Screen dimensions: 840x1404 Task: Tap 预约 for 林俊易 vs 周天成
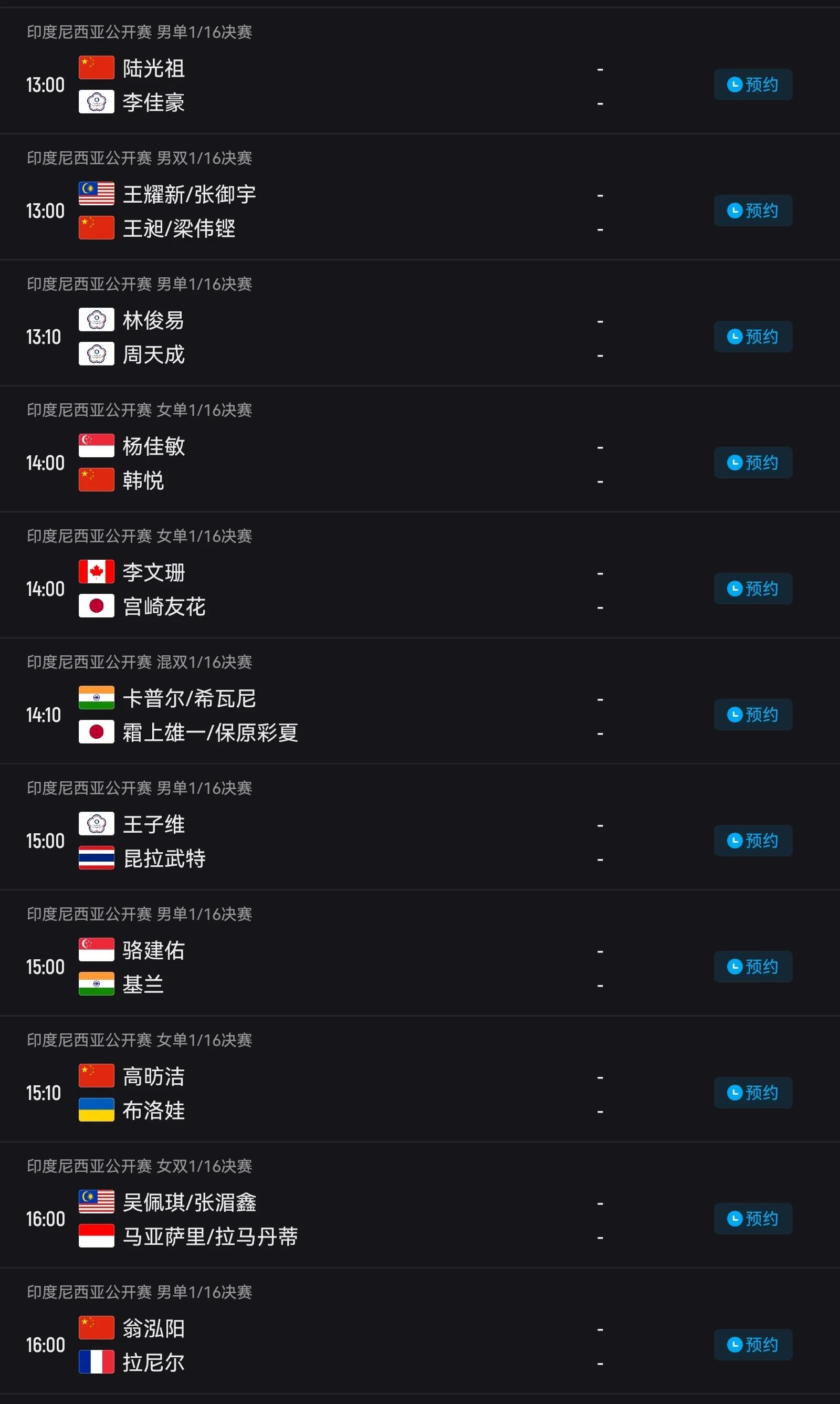pos(752,337)
